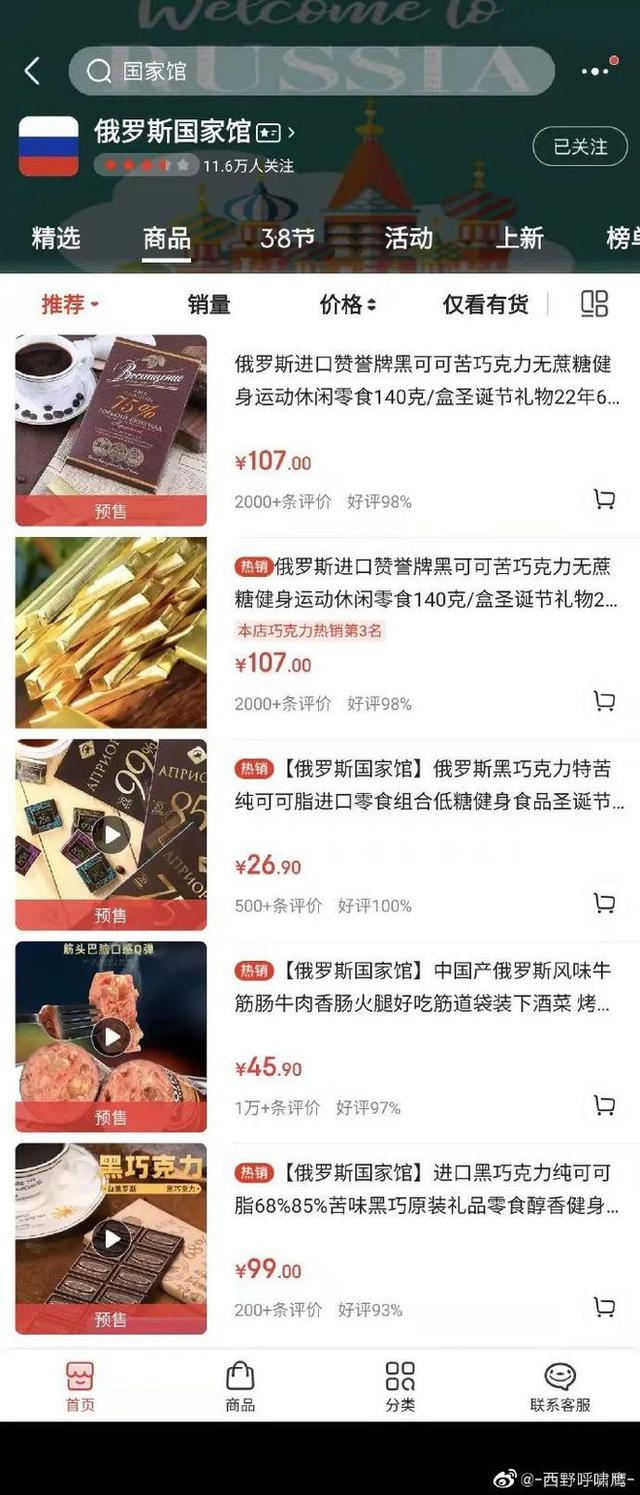The image size is (640, 1495).
Task: Open the three-dot overflow menu
Action: pos(595,71)
